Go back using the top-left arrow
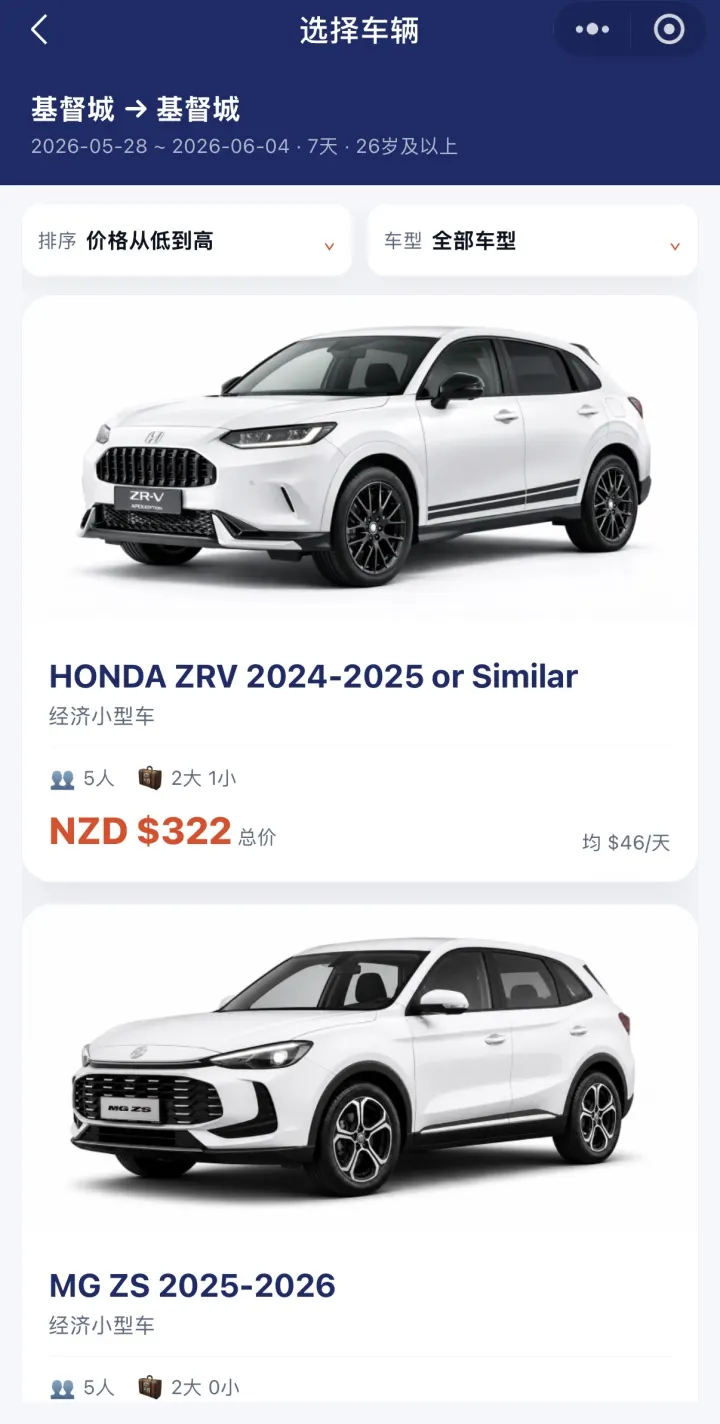This screenshot has width=720, height=1424. tap(39, 30)
